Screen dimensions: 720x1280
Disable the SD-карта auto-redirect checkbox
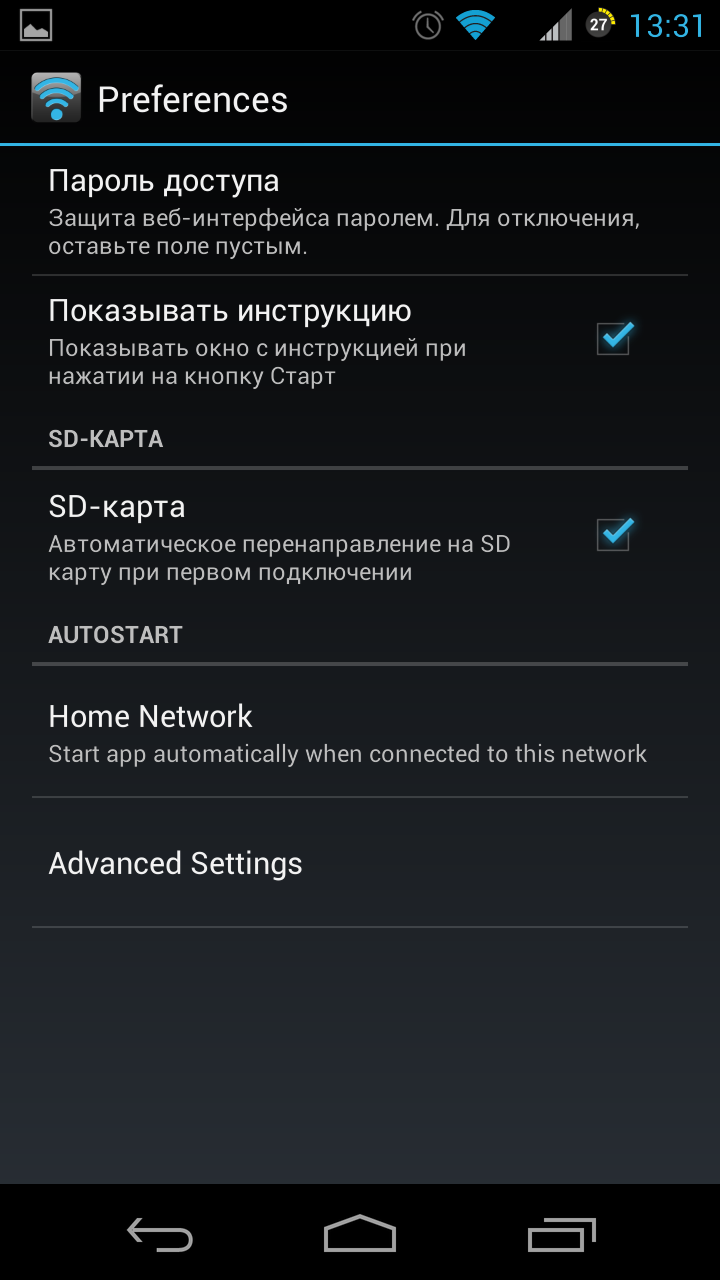pyautogui.click(x=613, y=534)
